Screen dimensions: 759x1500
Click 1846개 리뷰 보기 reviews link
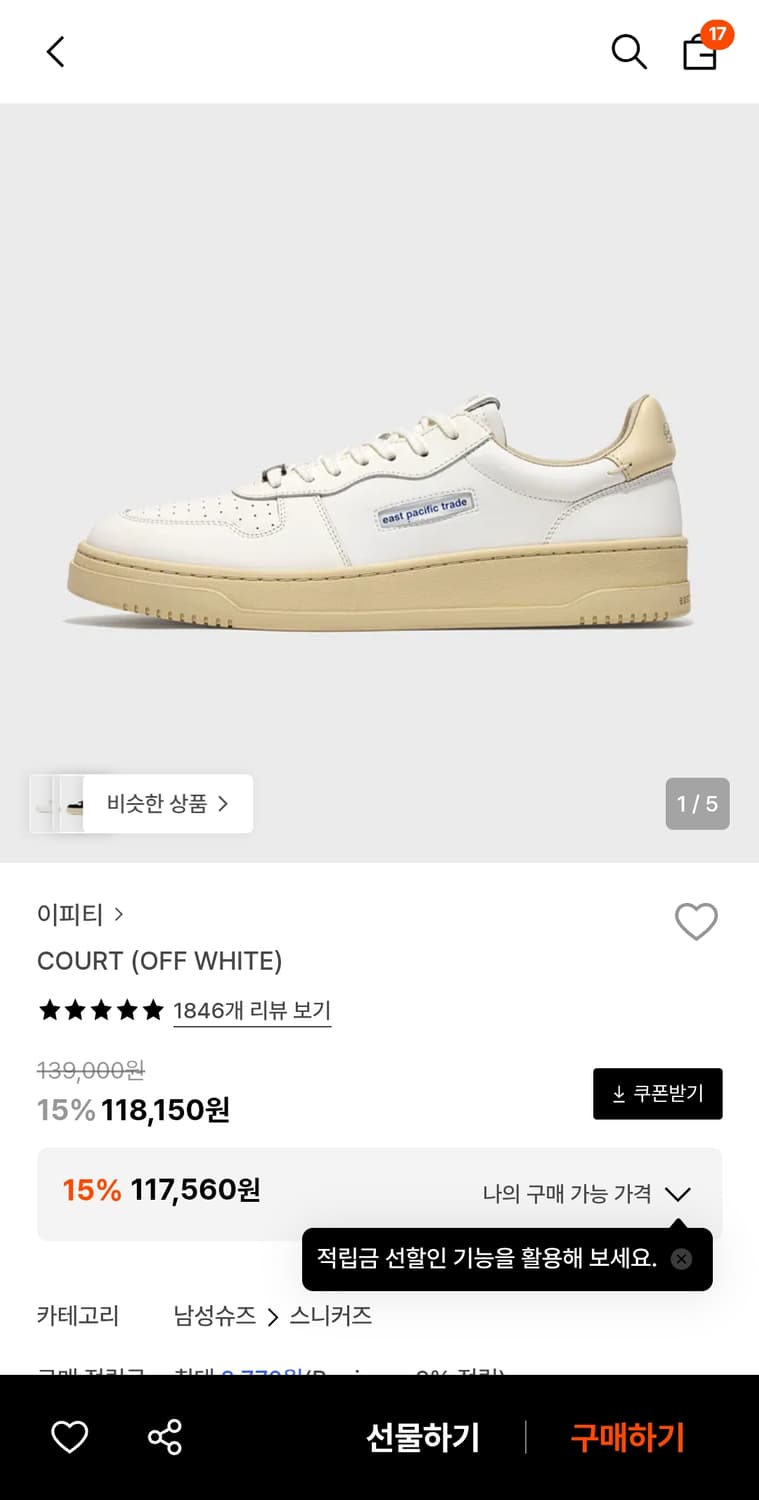pyautogui.click(x=252, y=1010)
